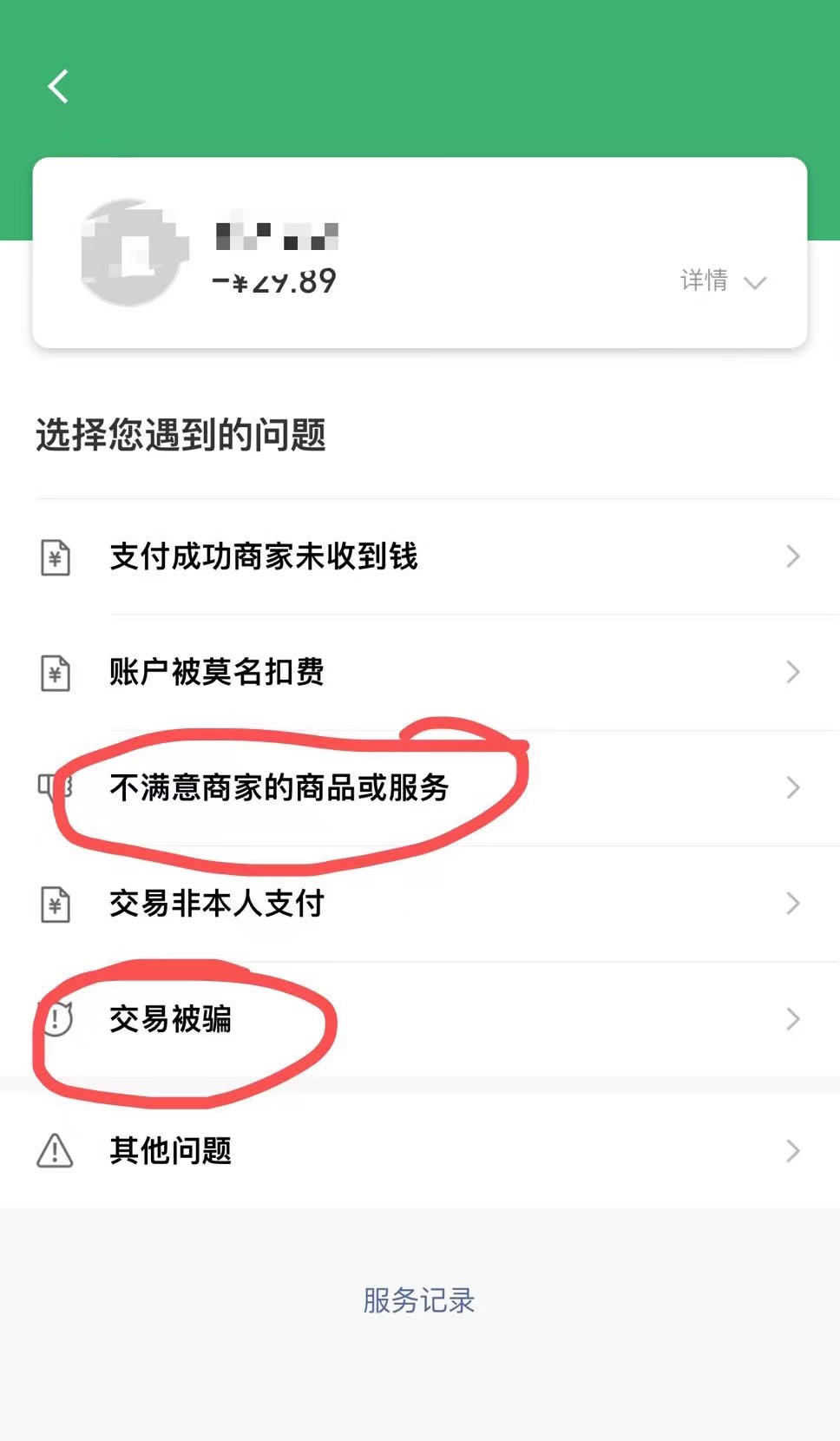The image size is (840, 1441).
Task: Click the warning triangle icon for 其他问题
Action: click(56, 1151)
